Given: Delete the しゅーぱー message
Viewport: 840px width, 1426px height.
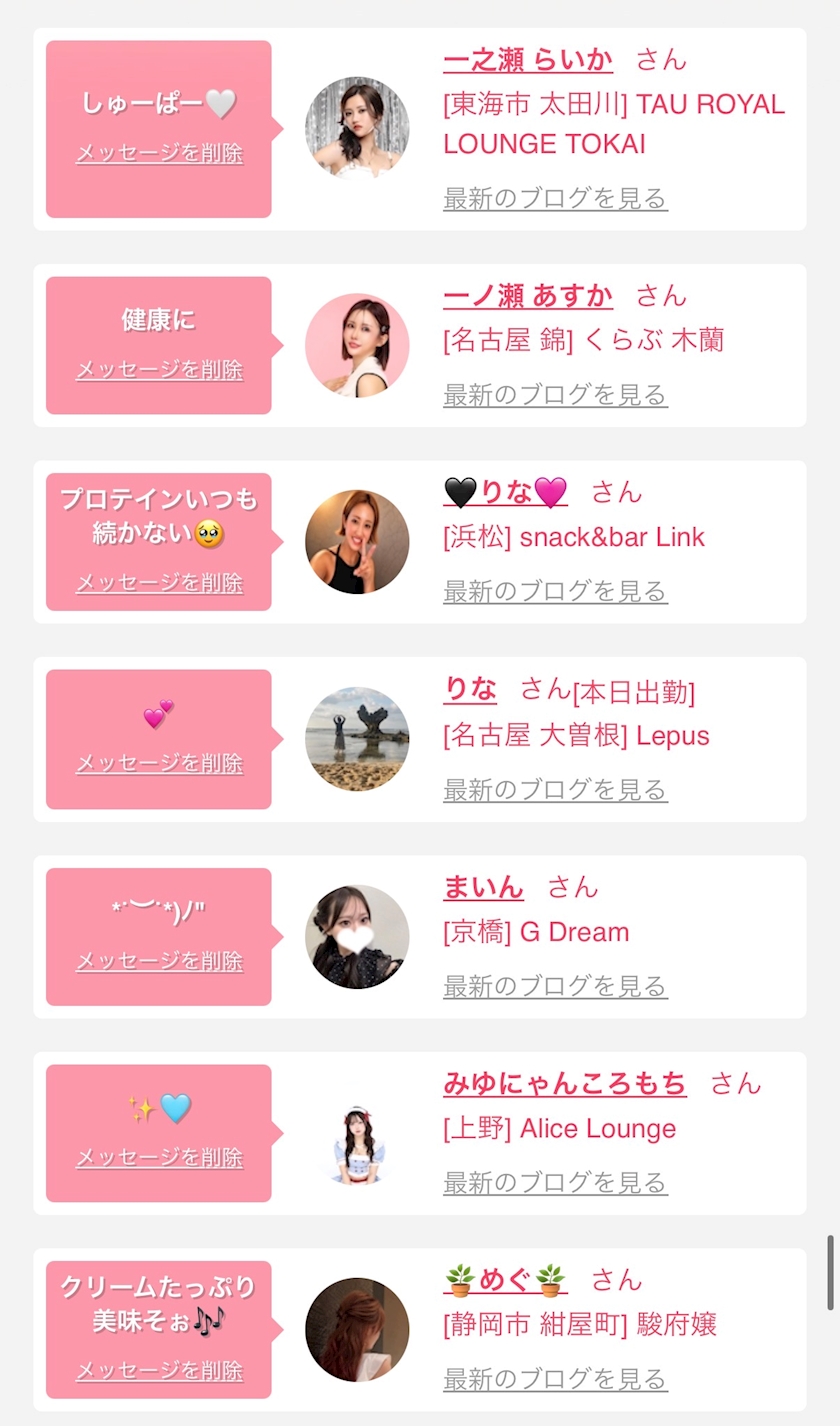Looking at the screenshot, I should tap(159, 153).
